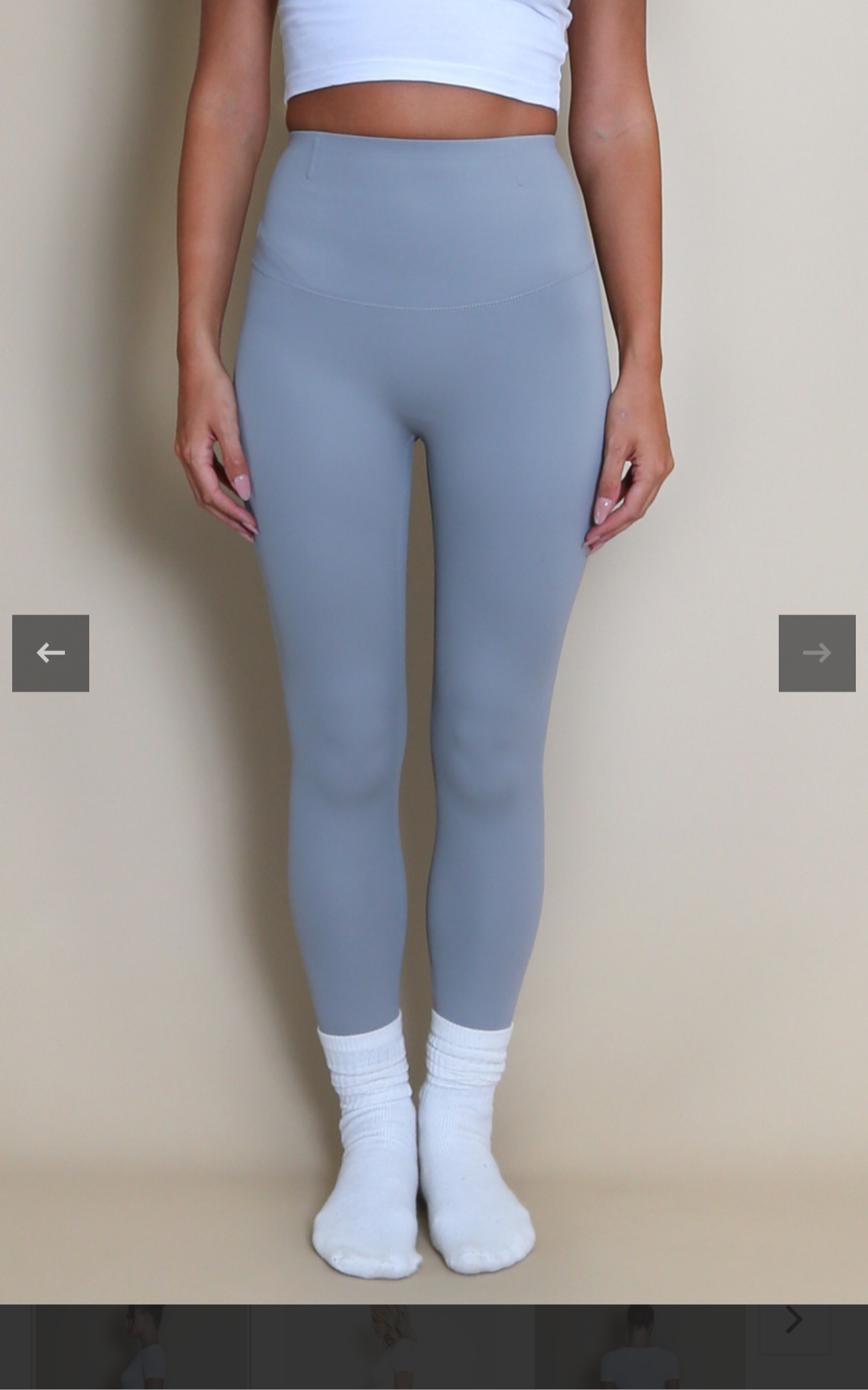868x1390 pixels.
Task: Tap the chevron on the thumbnail strip
Action: coord(794,1319)
